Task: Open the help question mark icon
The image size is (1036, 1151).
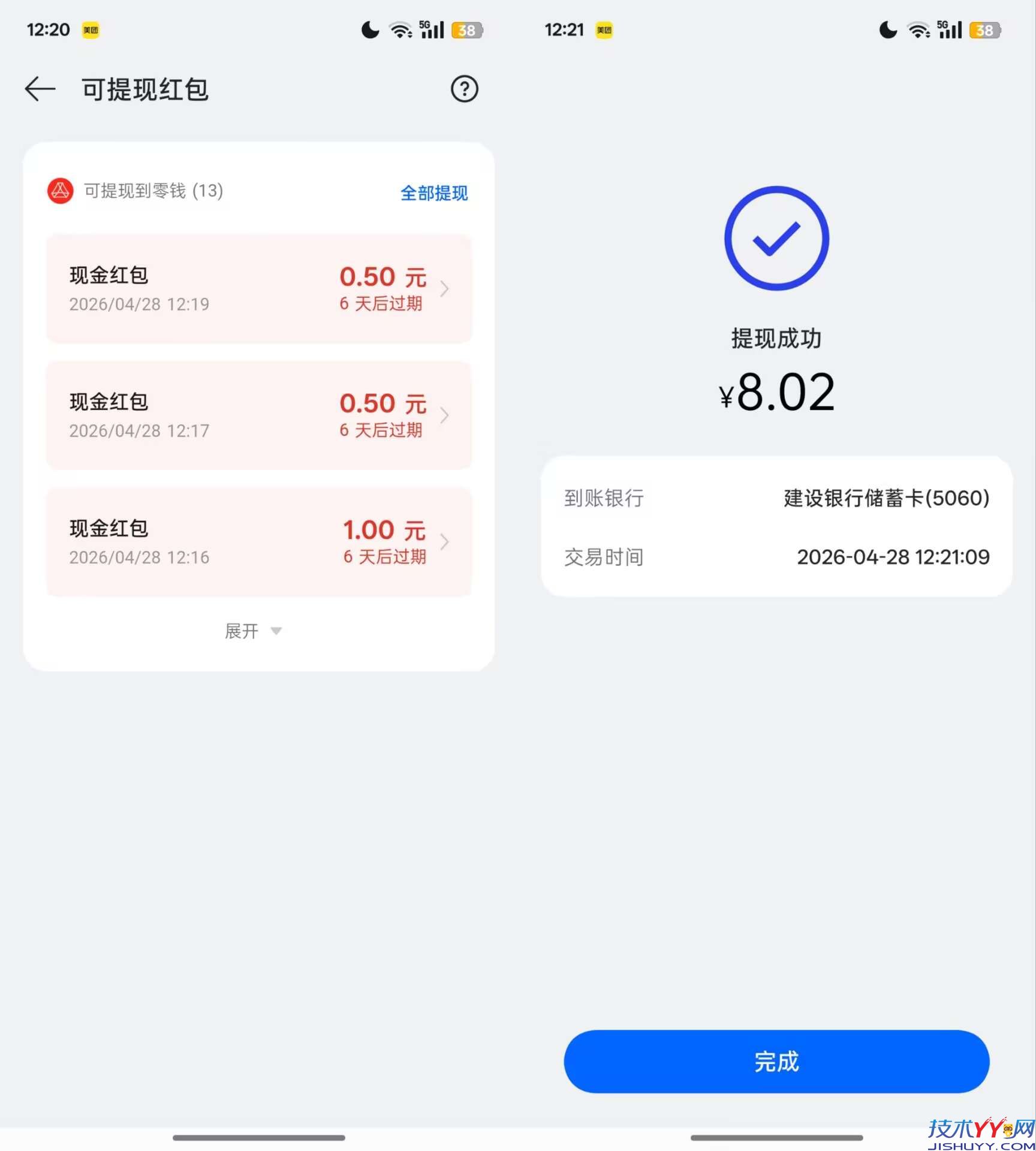Action: (x=464, y=89)
